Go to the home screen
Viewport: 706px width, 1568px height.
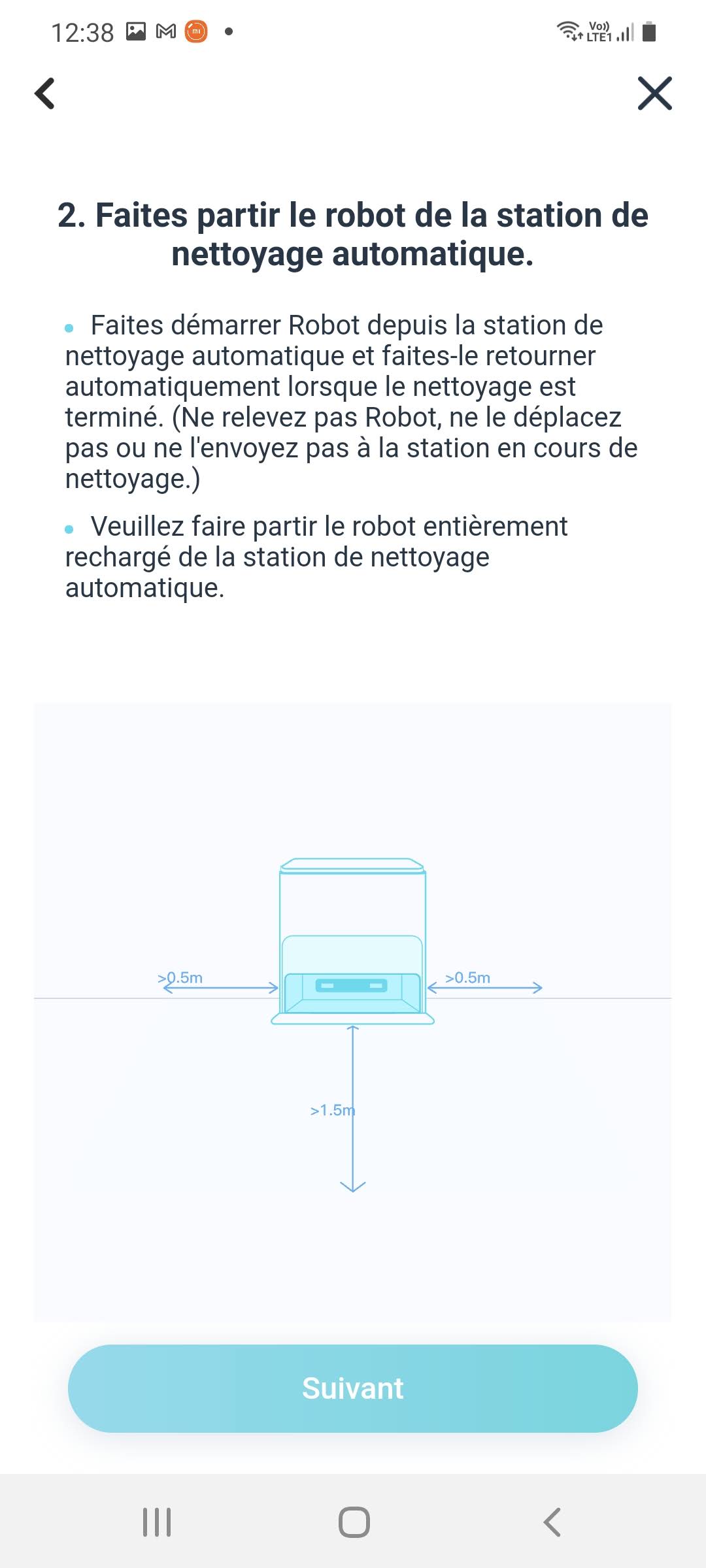[x=354, y=1522]
